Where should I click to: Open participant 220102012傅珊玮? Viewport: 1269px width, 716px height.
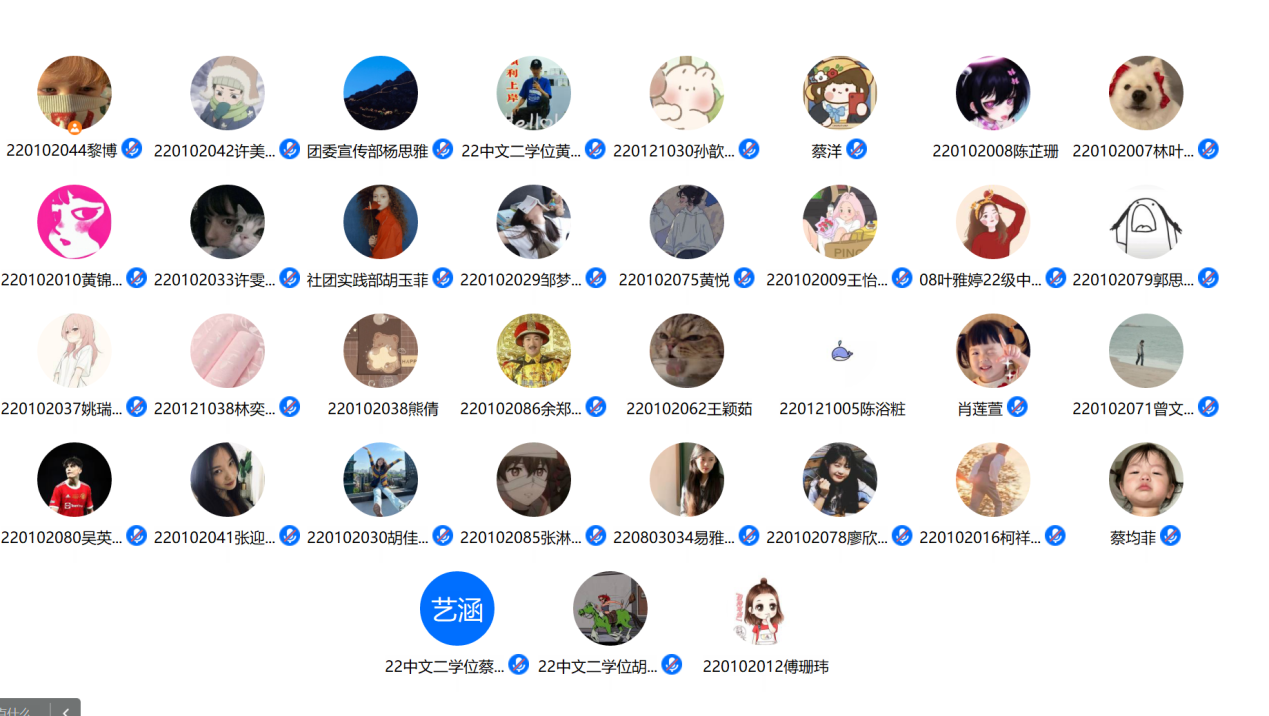coord(763,609)
